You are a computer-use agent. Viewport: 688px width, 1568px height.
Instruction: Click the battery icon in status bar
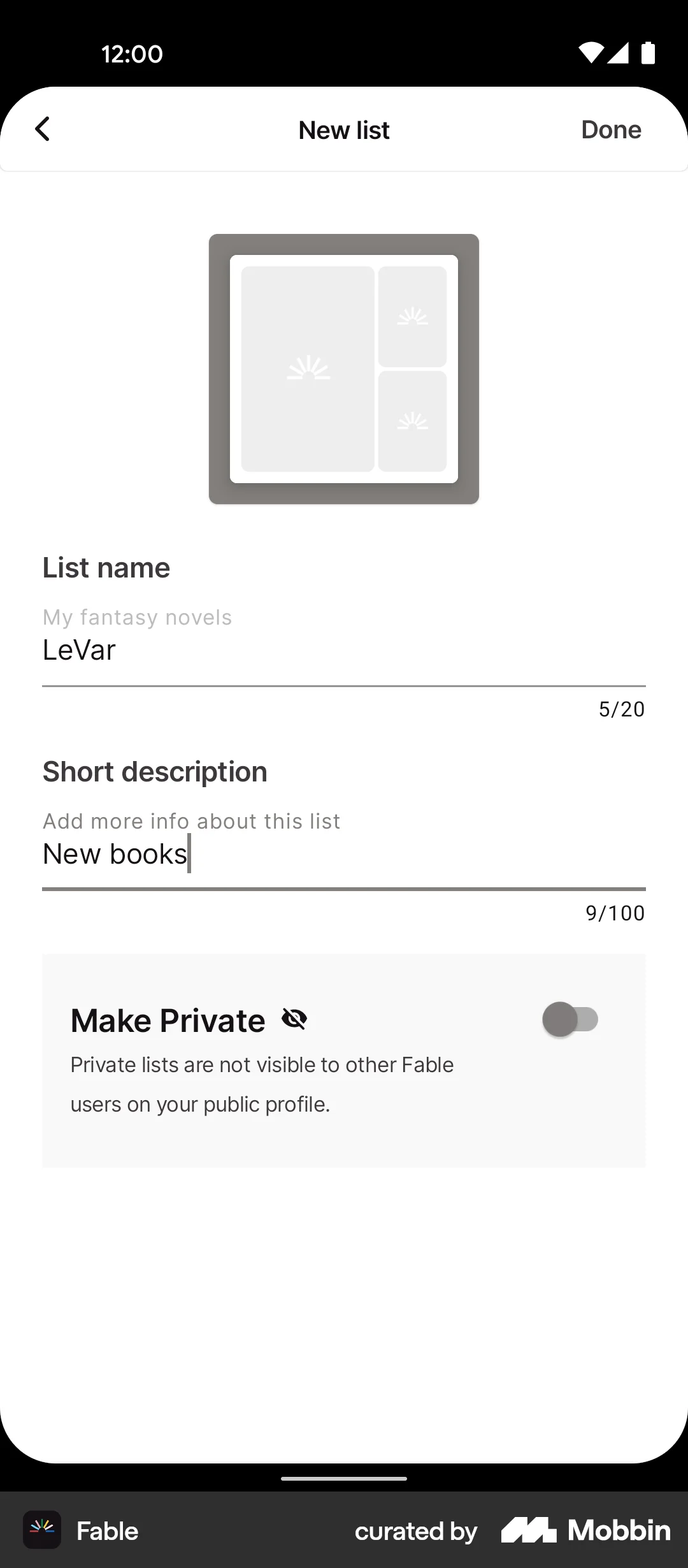(x=647, y=53)
